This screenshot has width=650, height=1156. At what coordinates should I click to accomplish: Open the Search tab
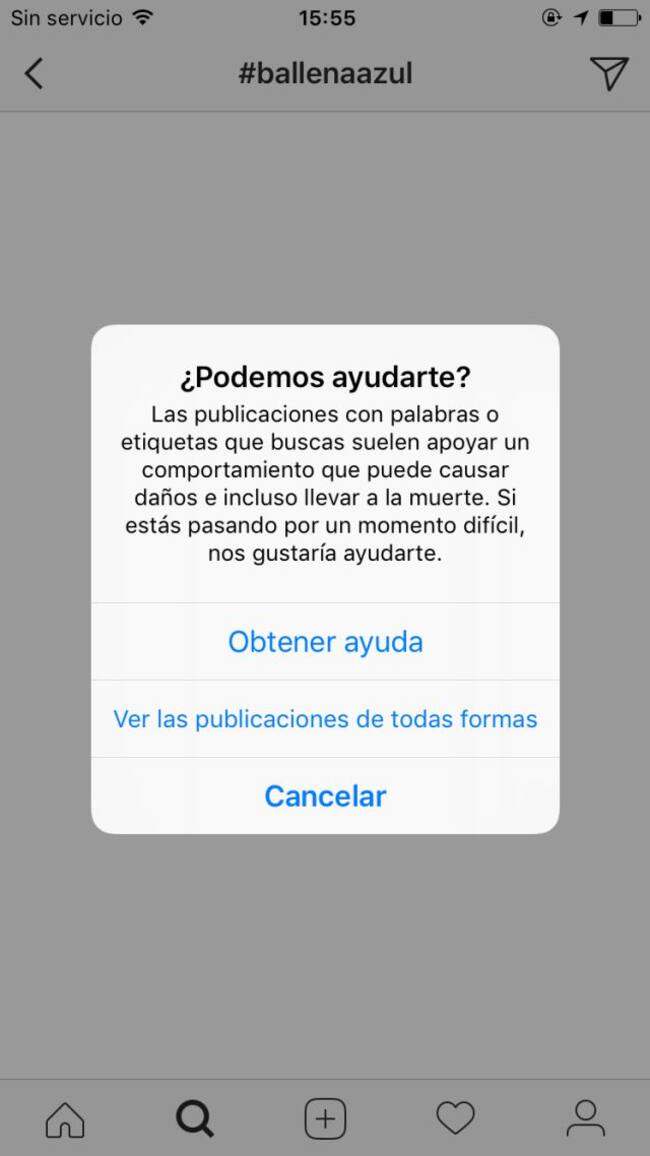[x=194, y=1118]
